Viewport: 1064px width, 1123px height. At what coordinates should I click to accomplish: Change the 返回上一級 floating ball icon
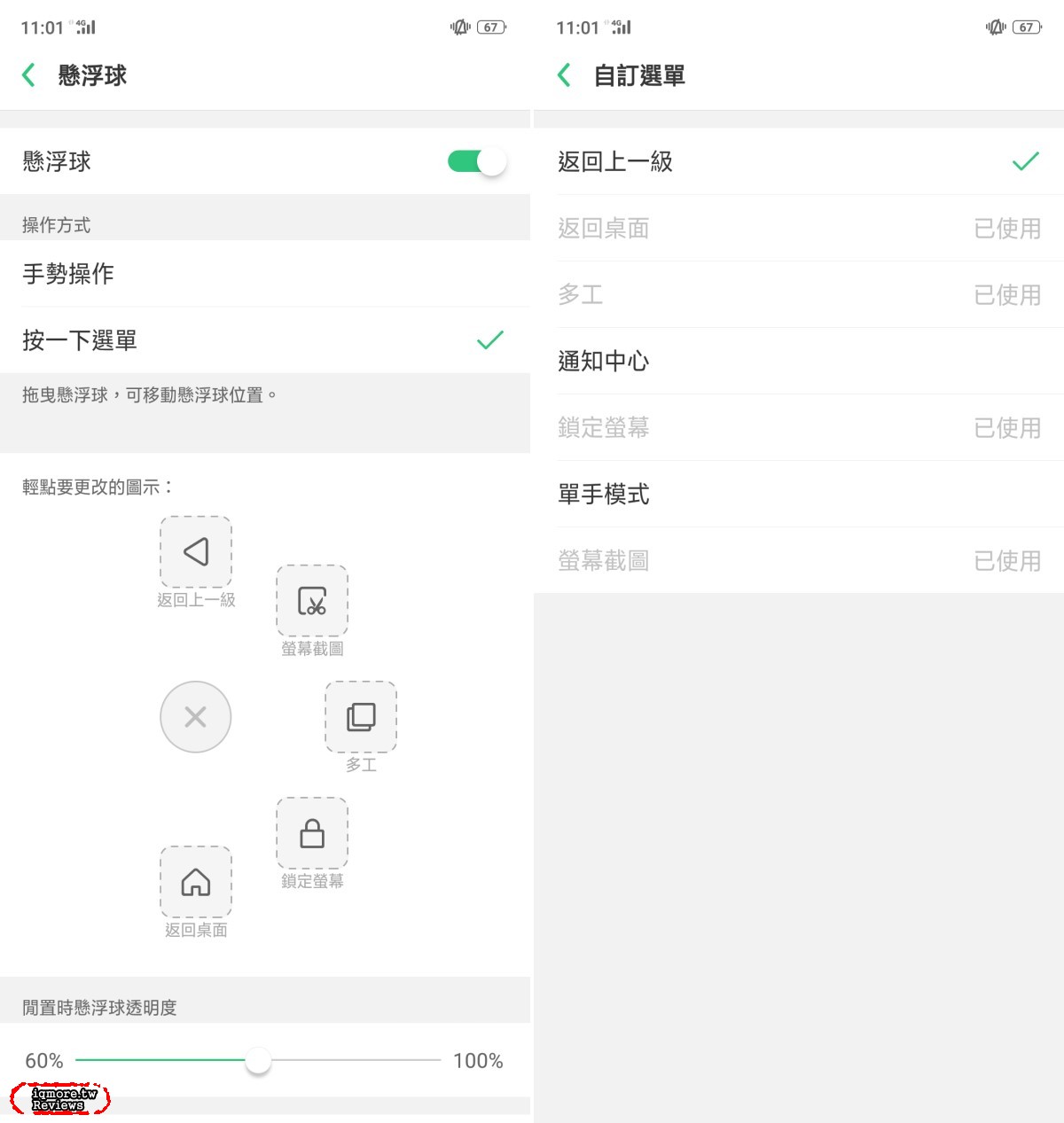pos(196,551)
